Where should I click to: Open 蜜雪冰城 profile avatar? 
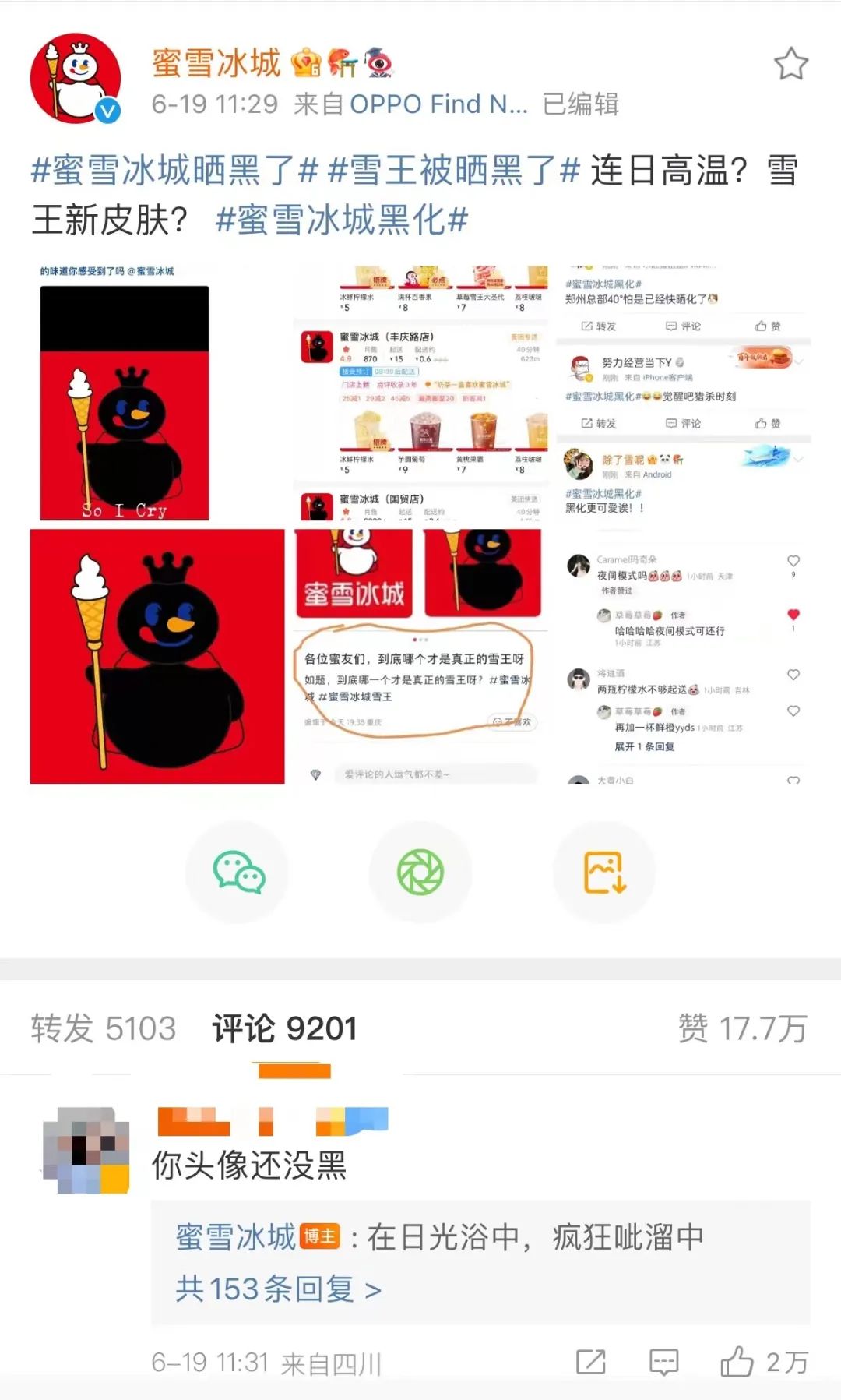click(76, 78)
